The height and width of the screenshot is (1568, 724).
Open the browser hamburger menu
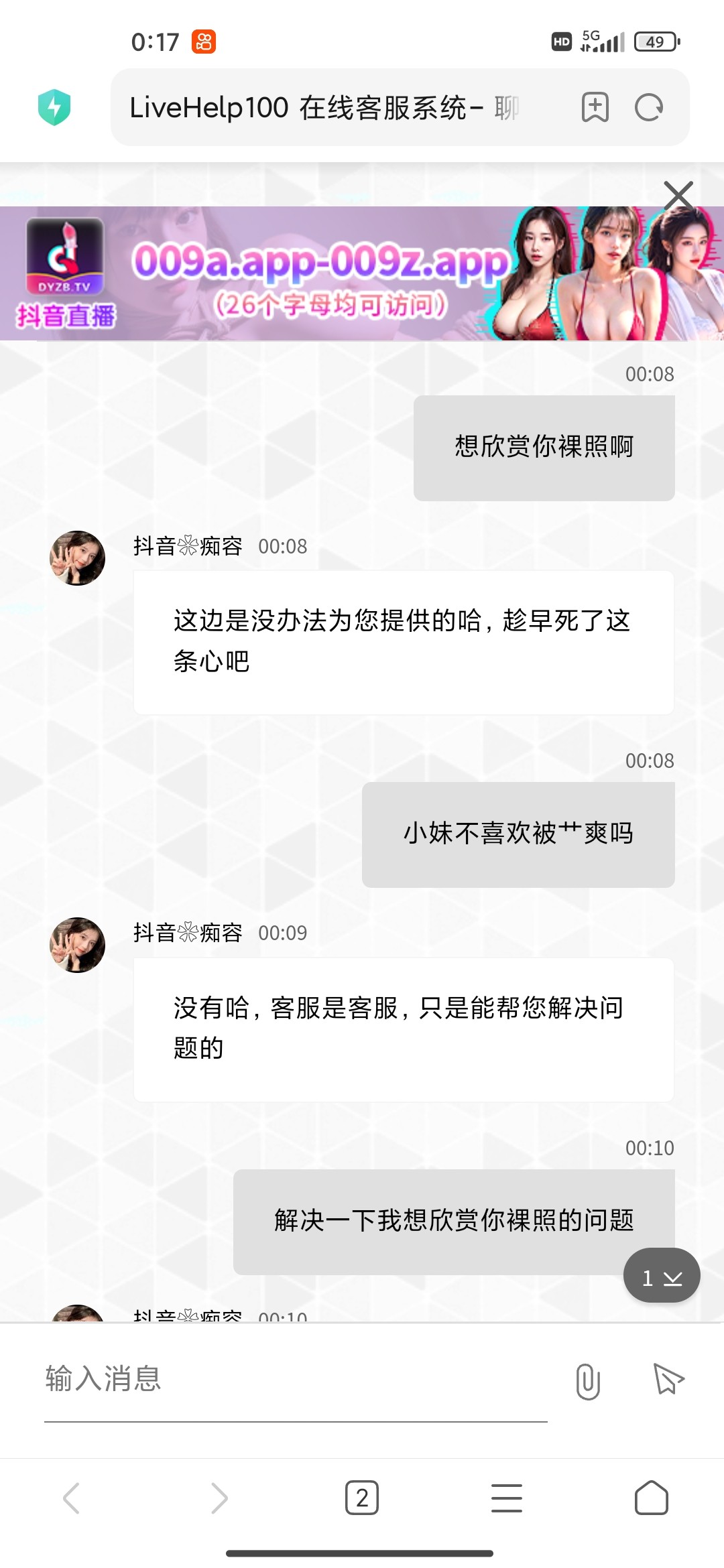(507, 1498)
